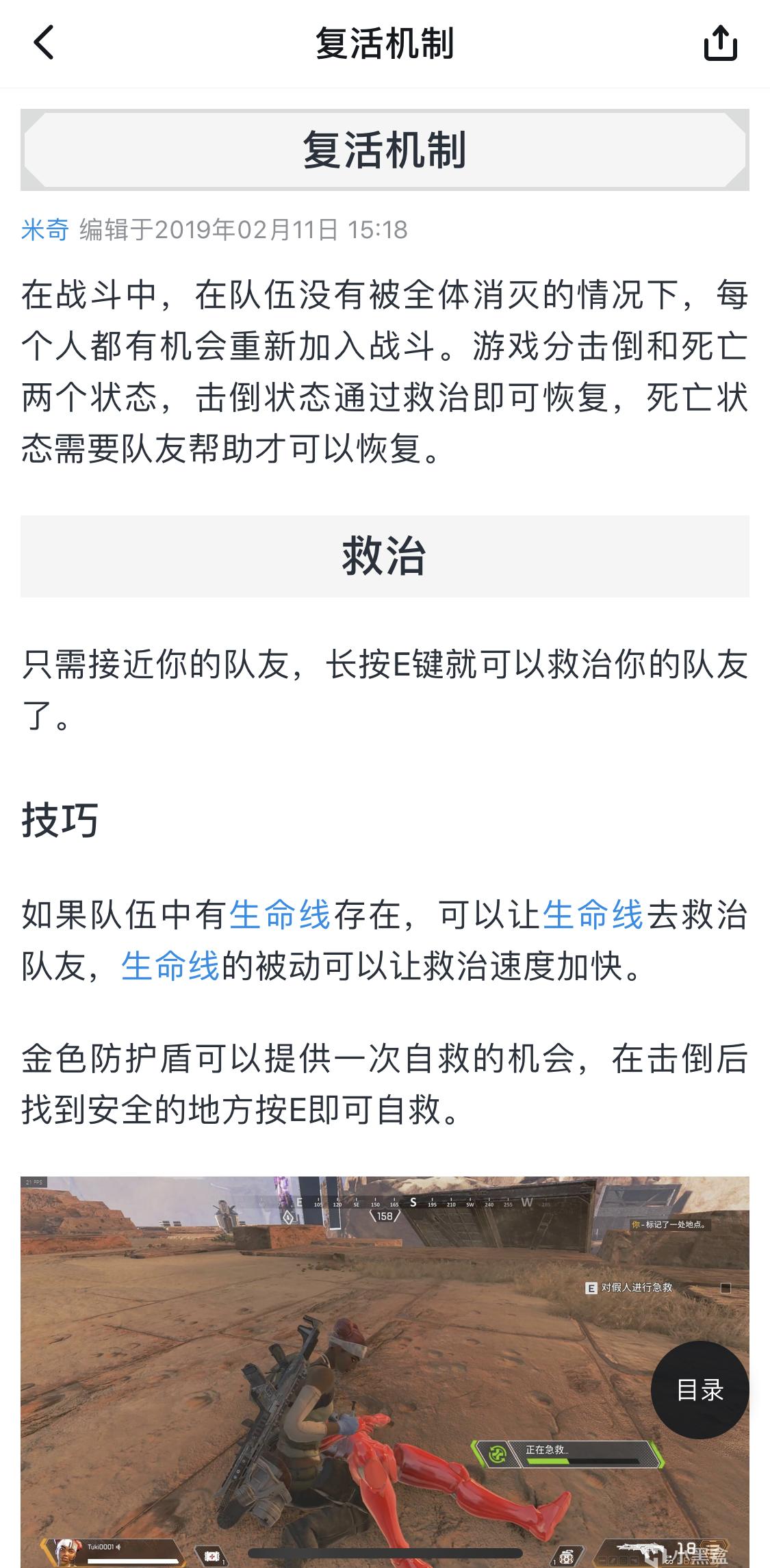The image size is (770, 1568).
Task: Open the 目录 table of contents
Action: pos(700,1390)
